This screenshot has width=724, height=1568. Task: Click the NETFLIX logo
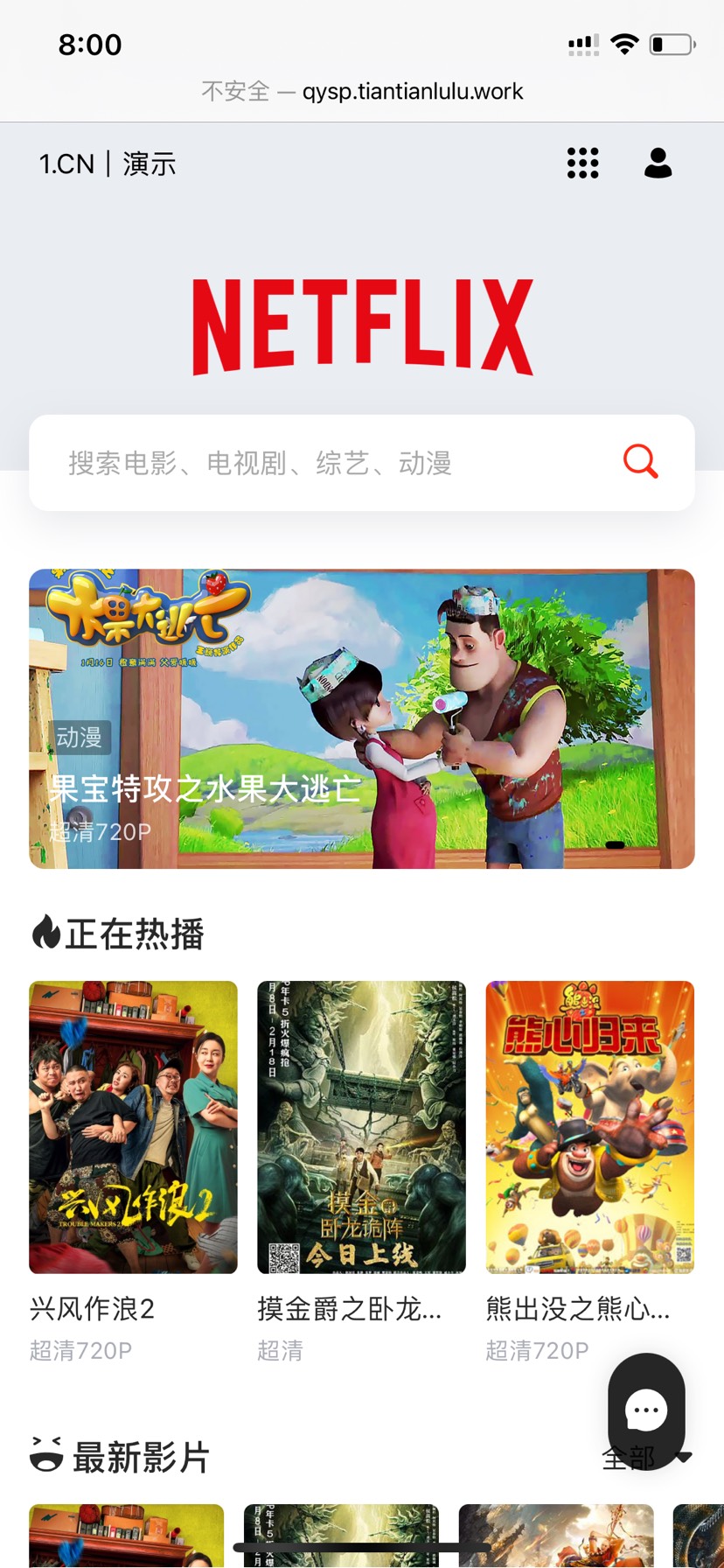pyautogui.click(x=362, y=325)
